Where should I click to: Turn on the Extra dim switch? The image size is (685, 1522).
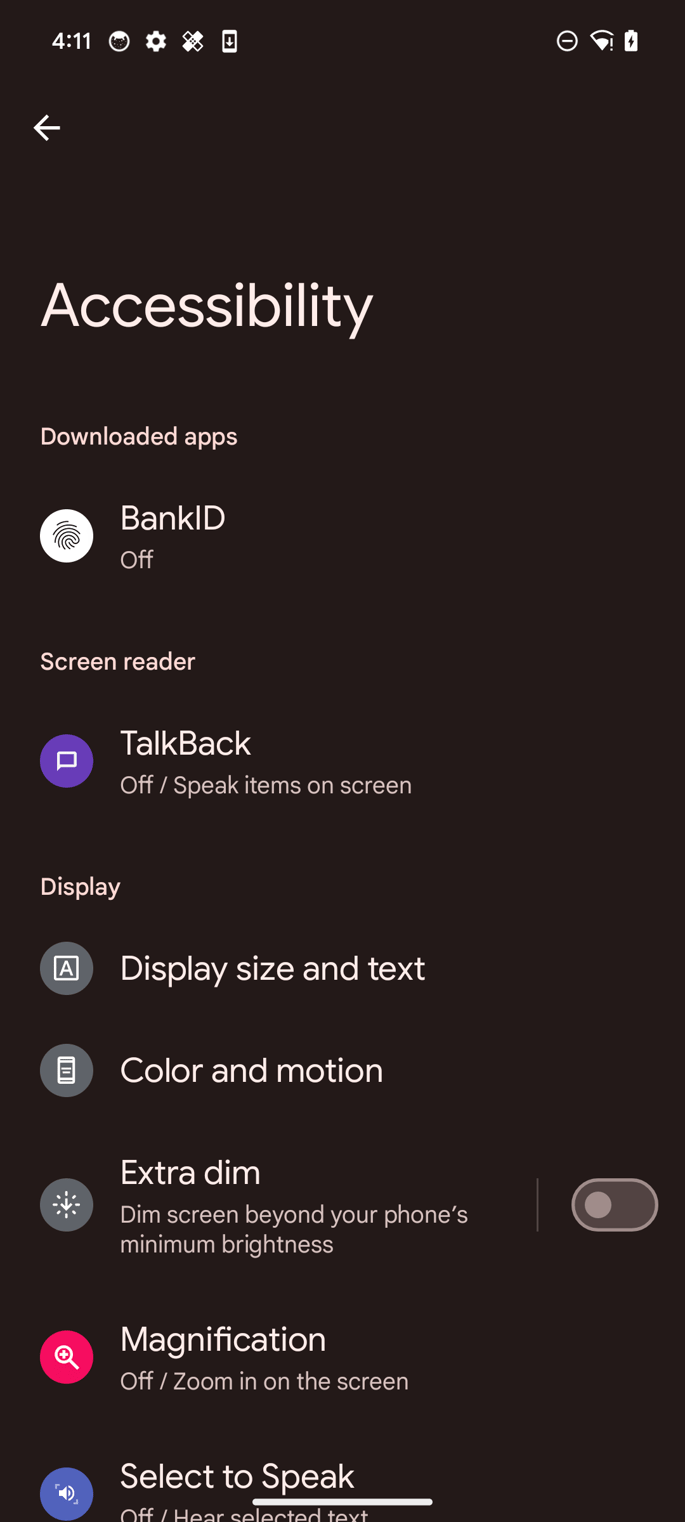613,1205
